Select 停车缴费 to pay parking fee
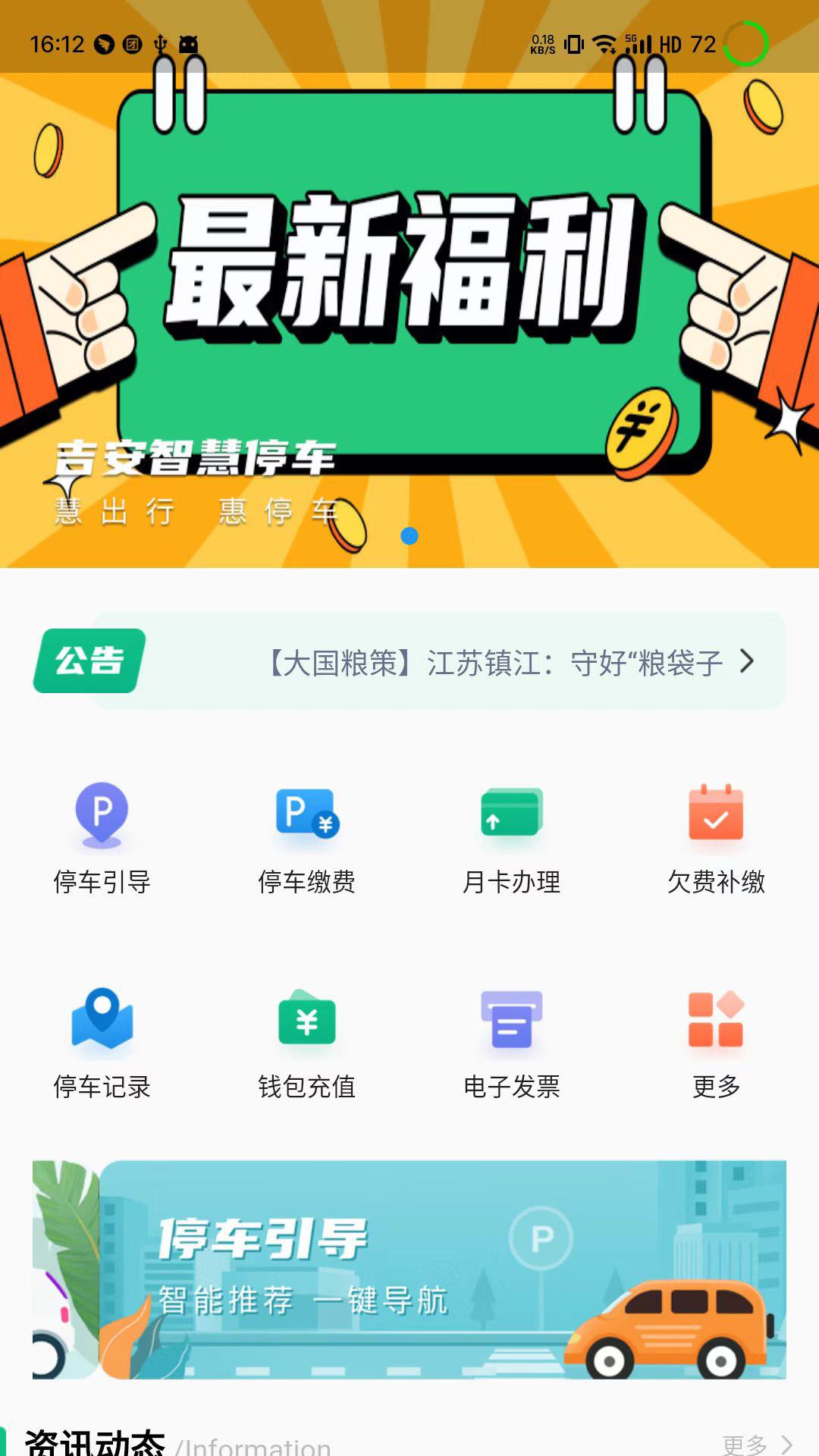The height and width of the screenshot is (1456, 819). coord(307,839)
